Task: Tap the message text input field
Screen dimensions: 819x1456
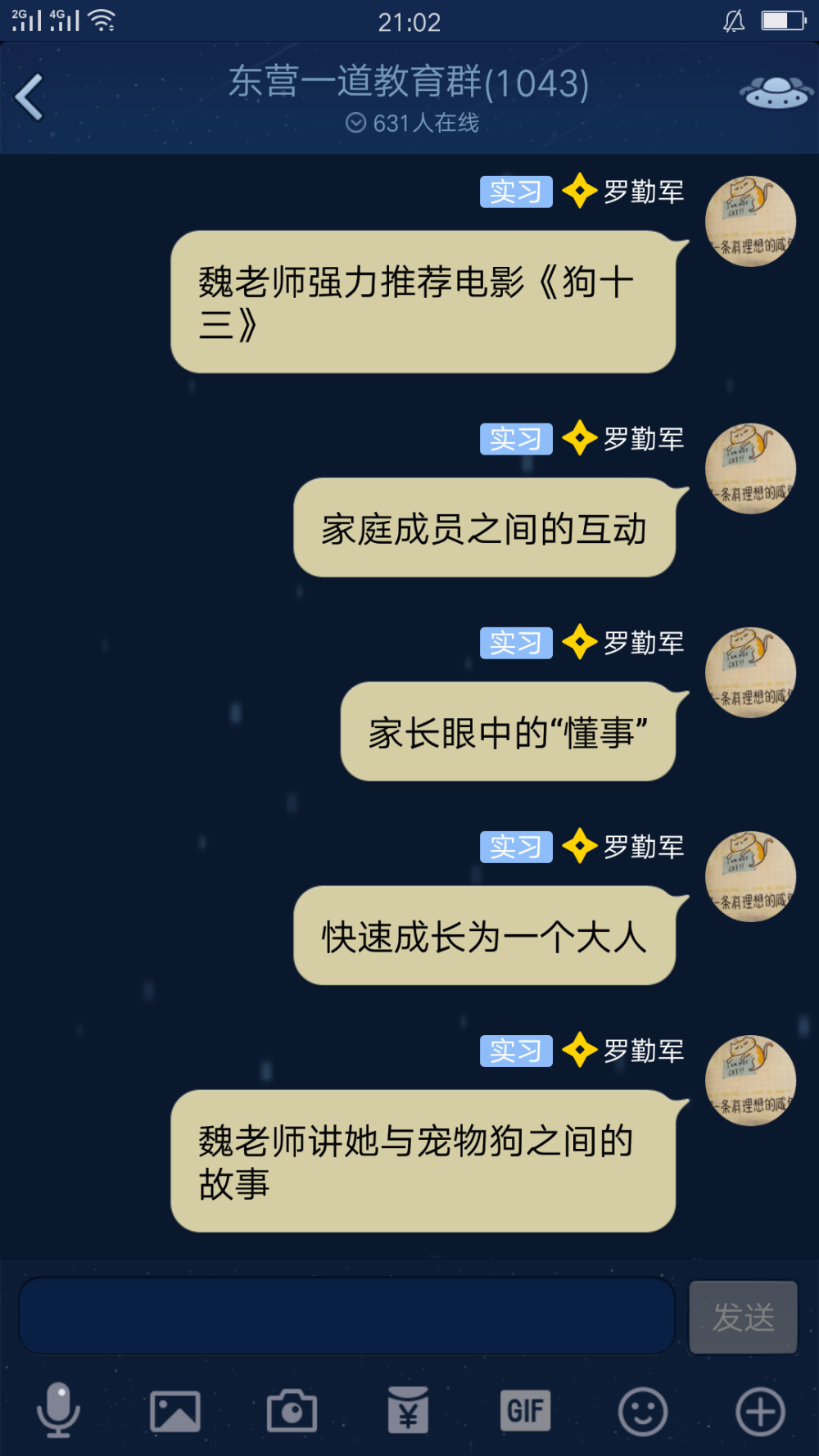Action: (347, 1316)
